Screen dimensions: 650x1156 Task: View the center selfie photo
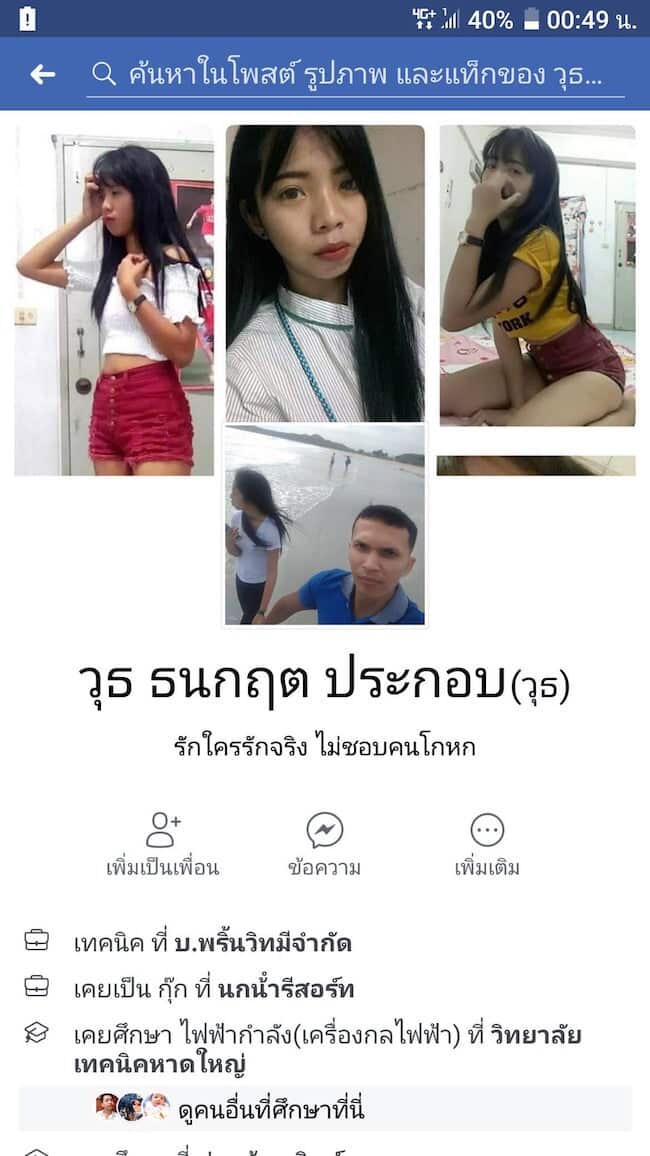click(324, 273)
